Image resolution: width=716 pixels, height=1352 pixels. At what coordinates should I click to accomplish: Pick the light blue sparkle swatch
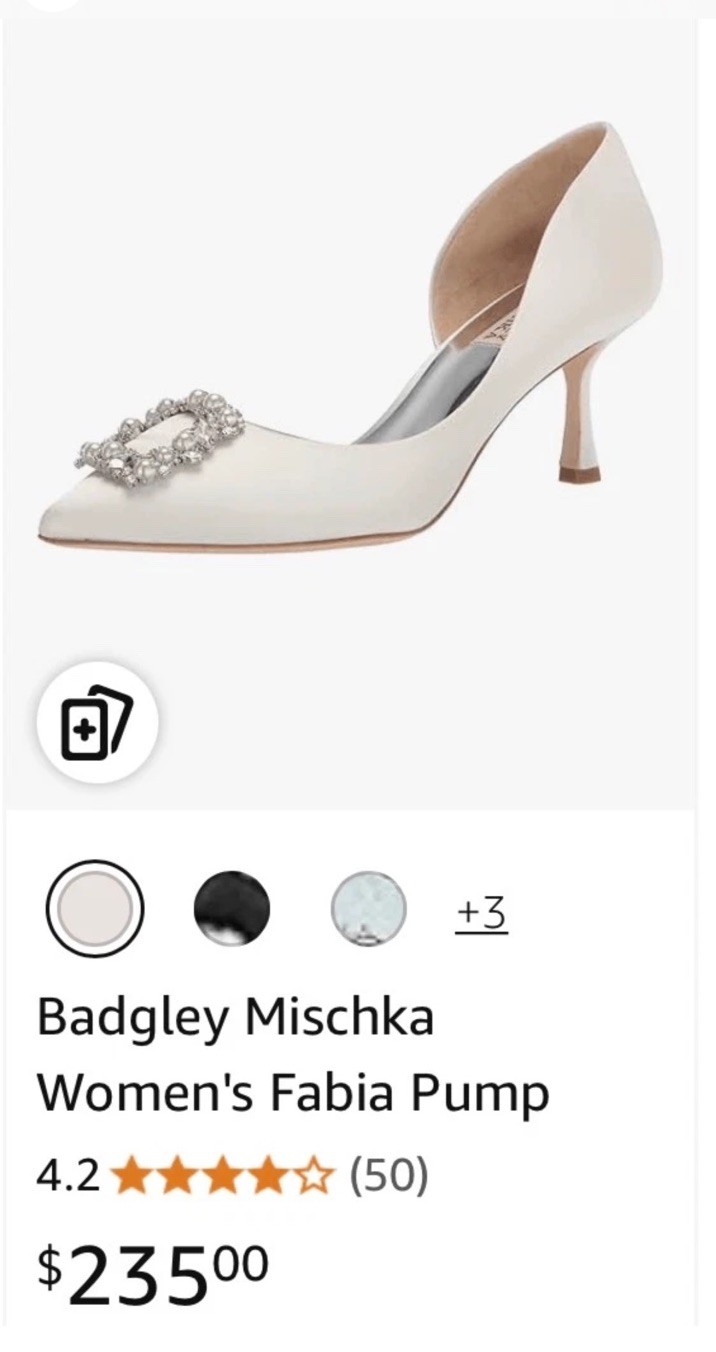[368, 908]
